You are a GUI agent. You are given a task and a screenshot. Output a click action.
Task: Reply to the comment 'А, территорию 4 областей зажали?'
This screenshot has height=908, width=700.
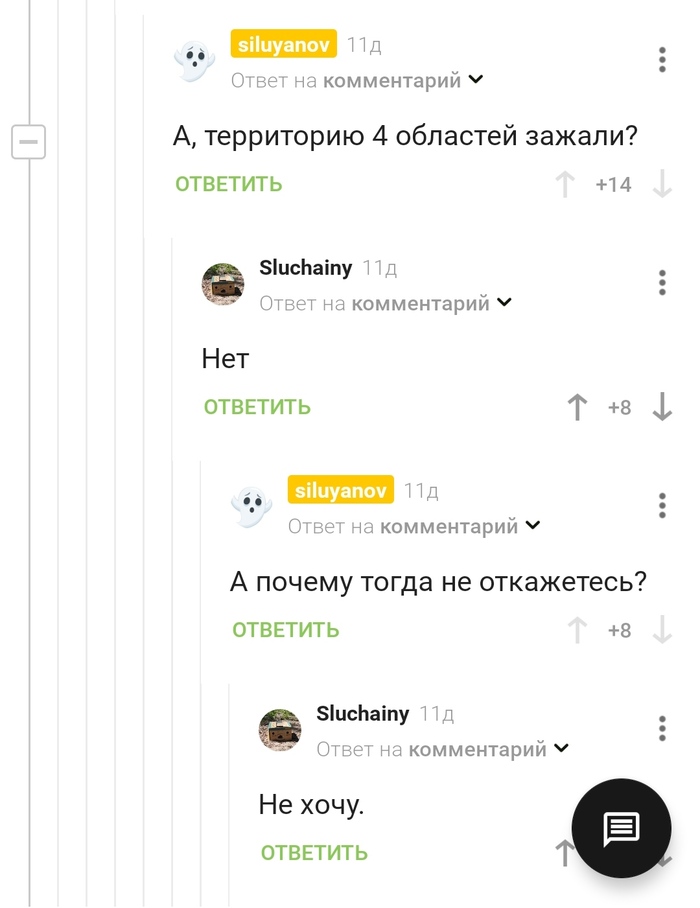coord(229,184)
